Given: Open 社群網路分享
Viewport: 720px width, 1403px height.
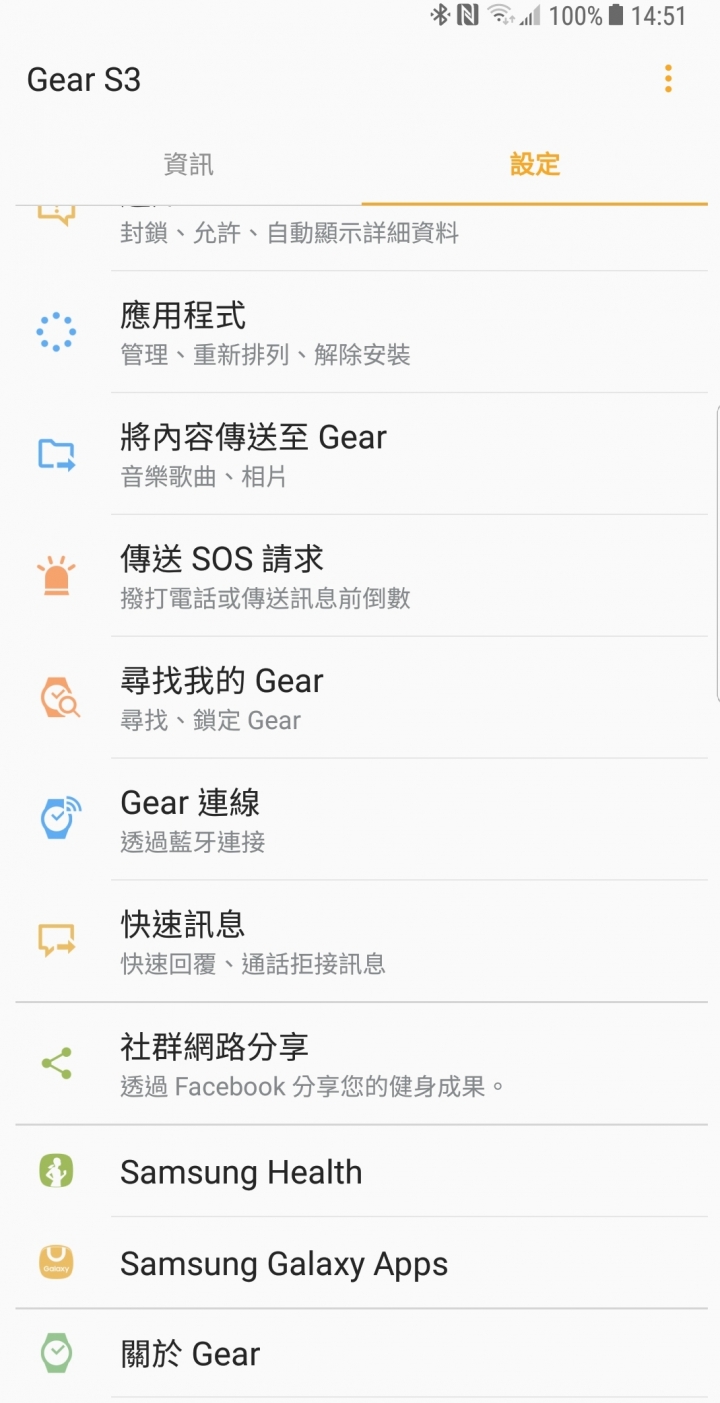Looking at the screenshot, I should click(361, 1064).
